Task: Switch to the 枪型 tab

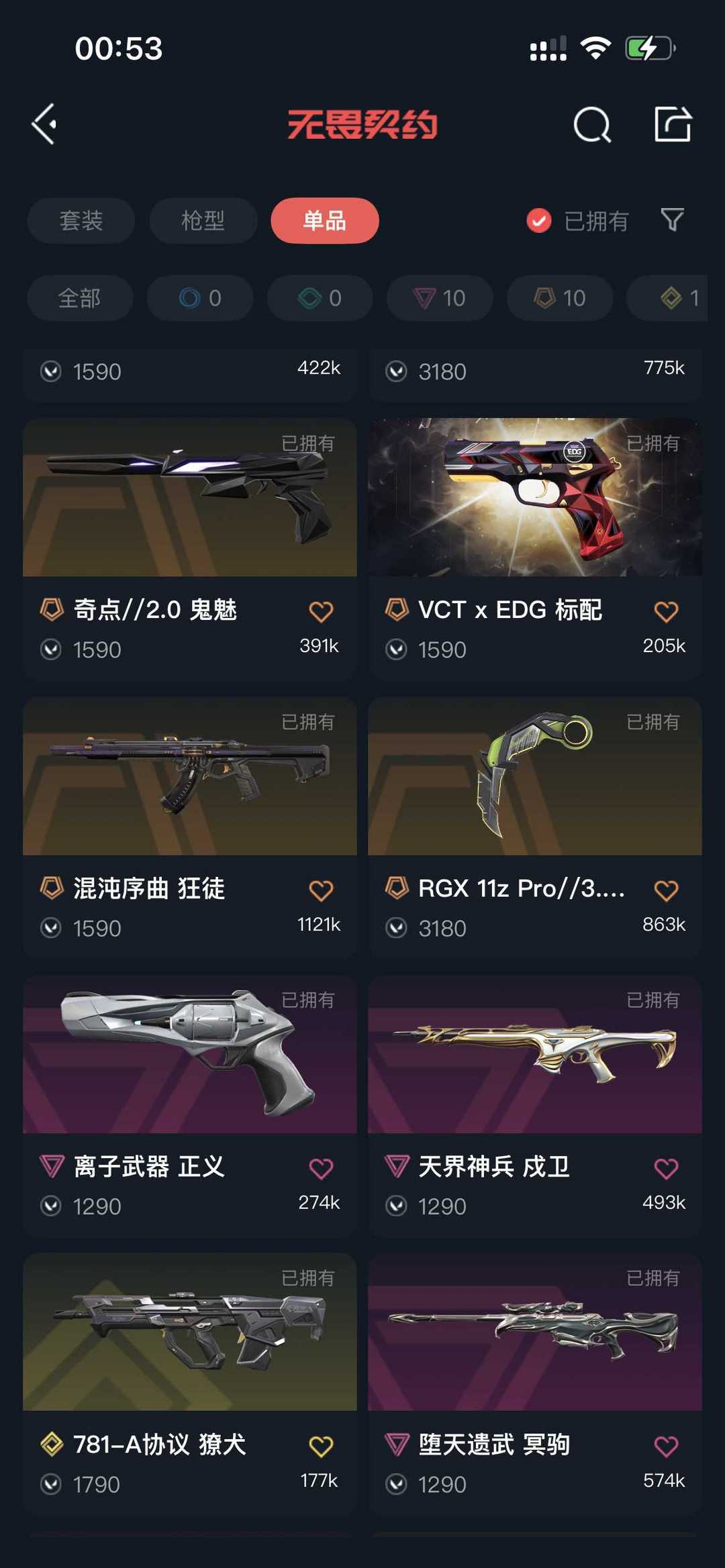Action: click(x=203, y=221)
